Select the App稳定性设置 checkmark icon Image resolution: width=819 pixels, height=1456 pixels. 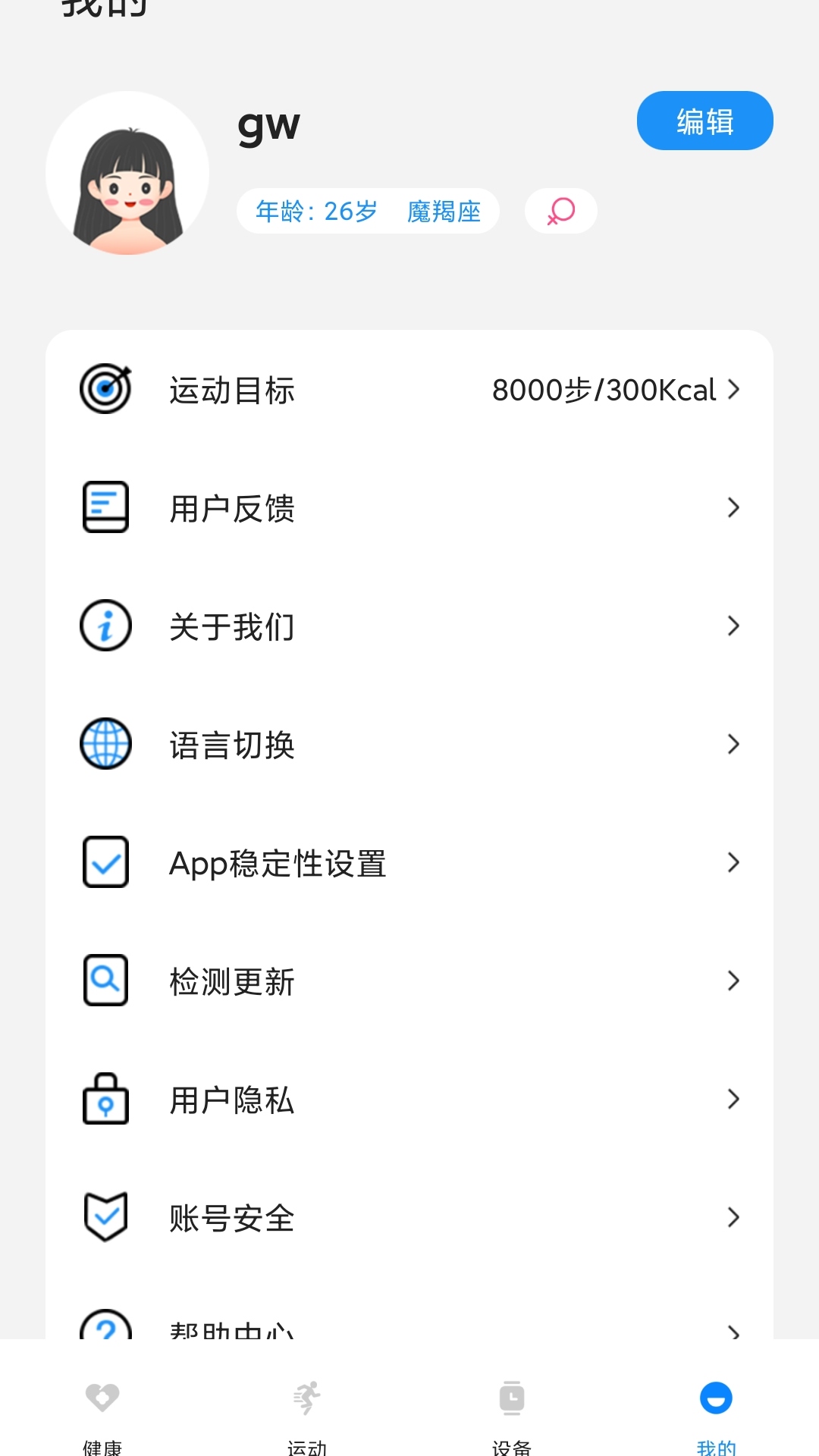pos(105,861)
